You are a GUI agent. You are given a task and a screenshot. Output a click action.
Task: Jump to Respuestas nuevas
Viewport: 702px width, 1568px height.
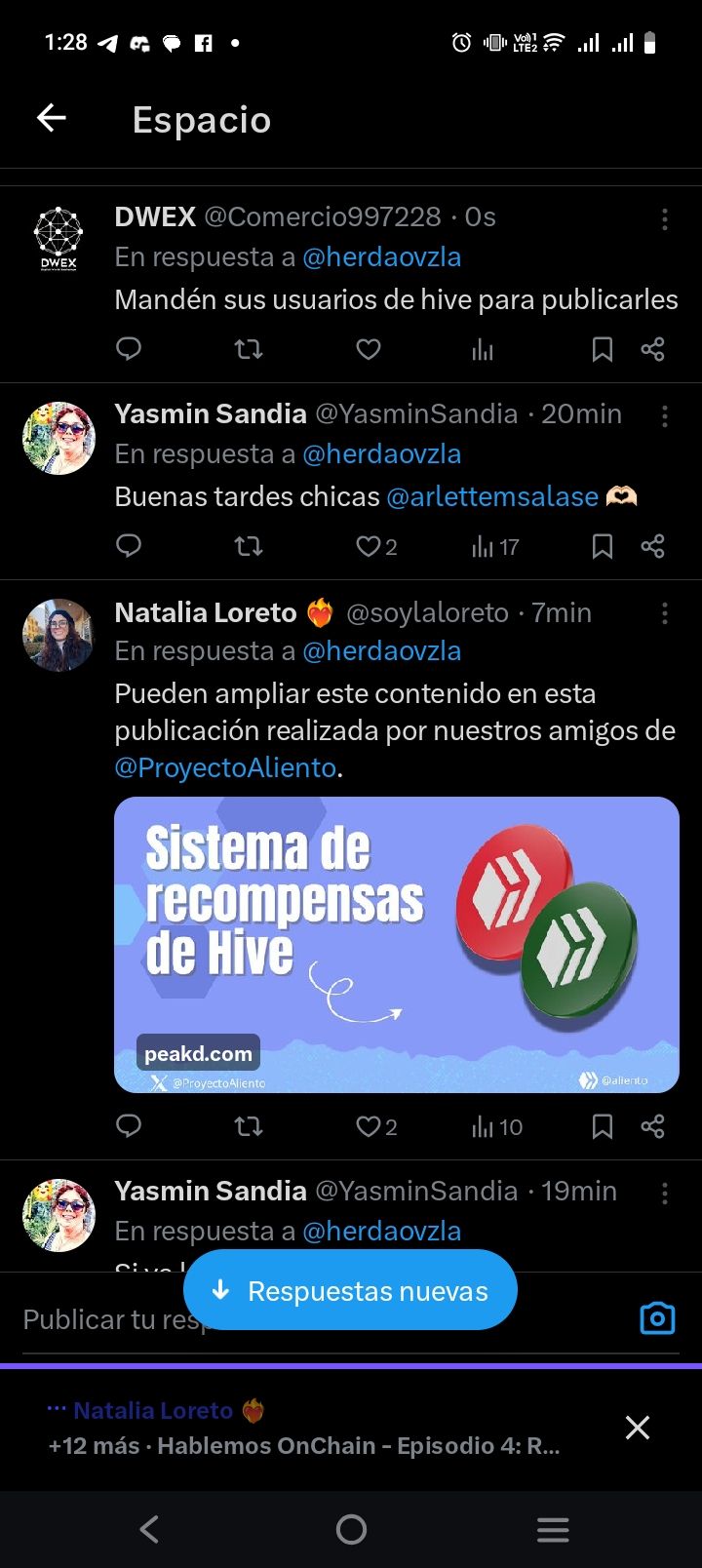(350, 1290)
